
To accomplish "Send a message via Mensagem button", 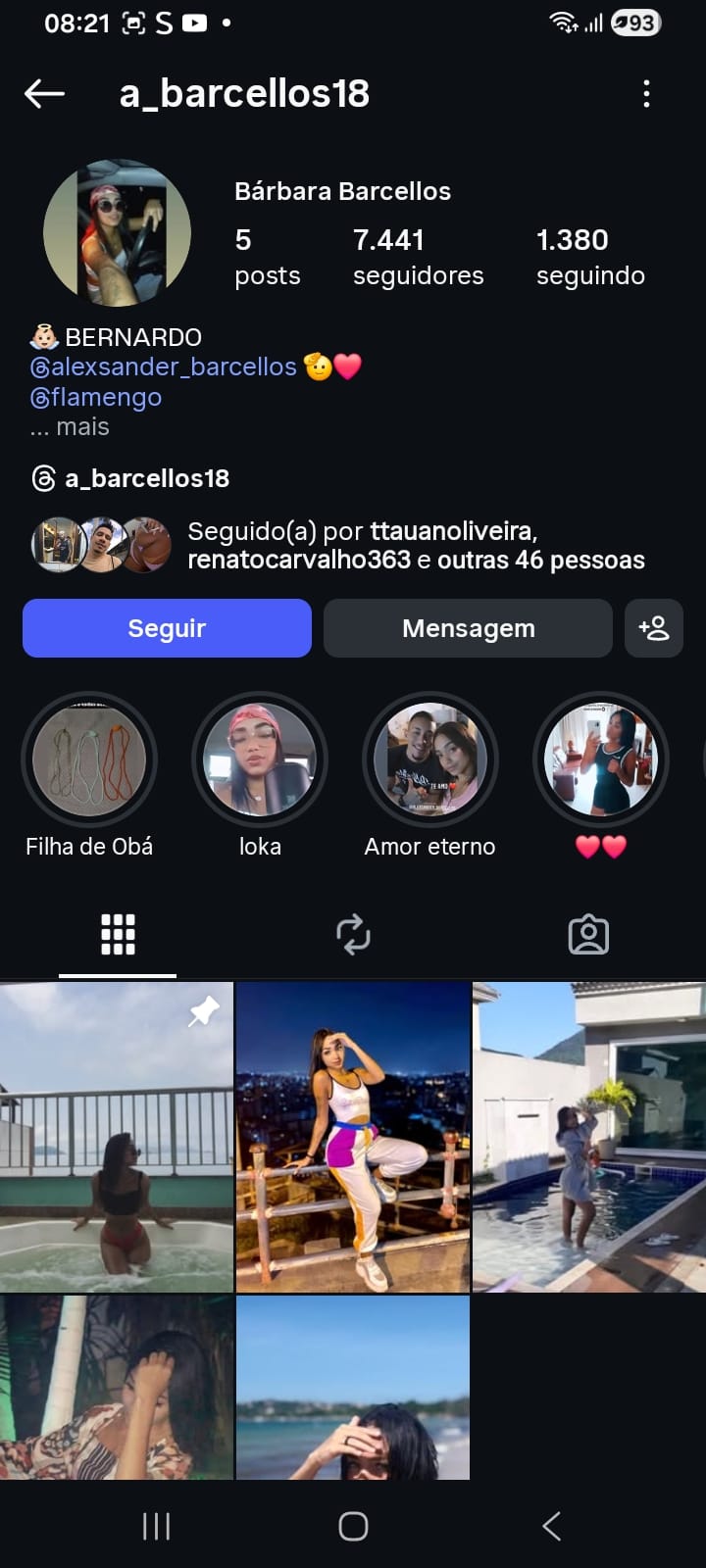I will coord(468,628).
